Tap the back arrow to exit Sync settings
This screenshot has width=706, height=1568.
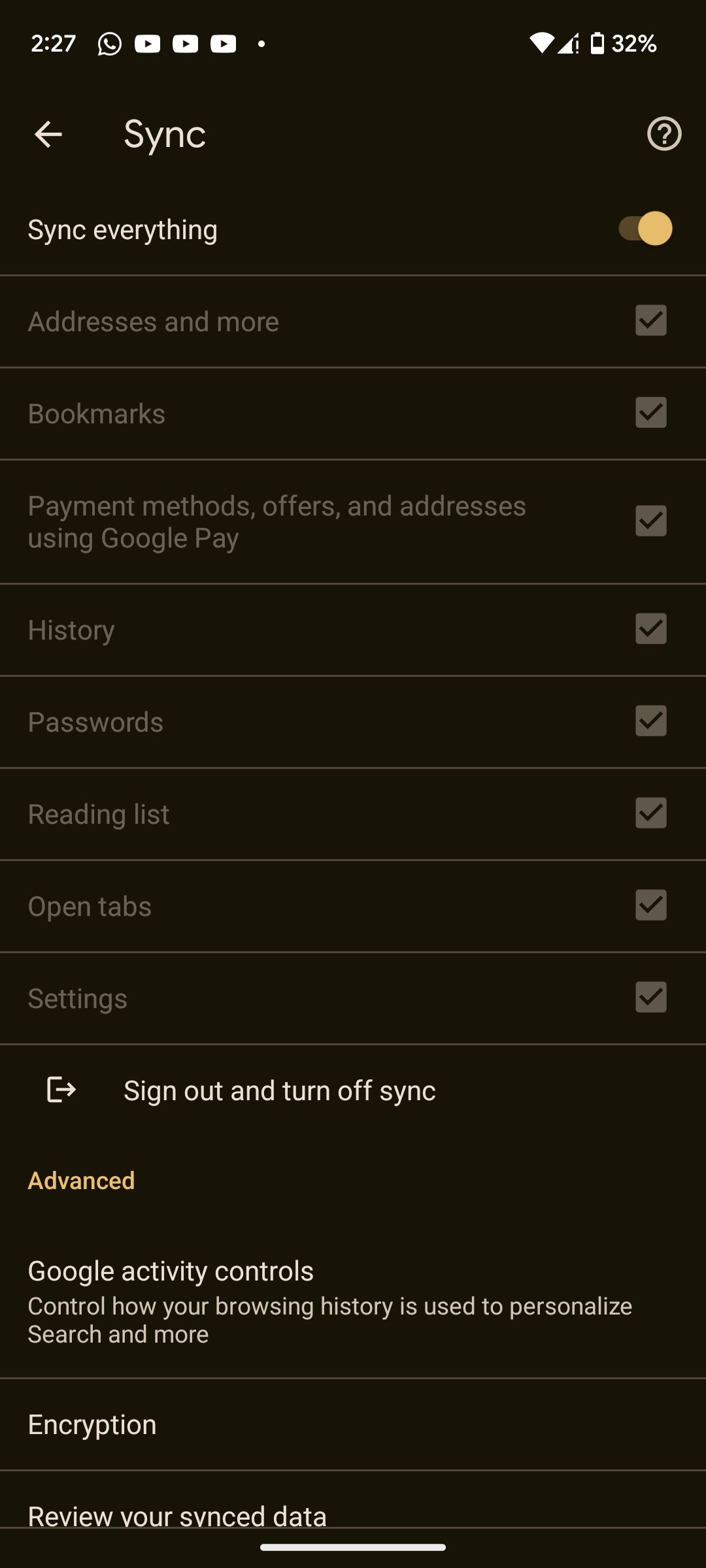(x=47, y=134)
